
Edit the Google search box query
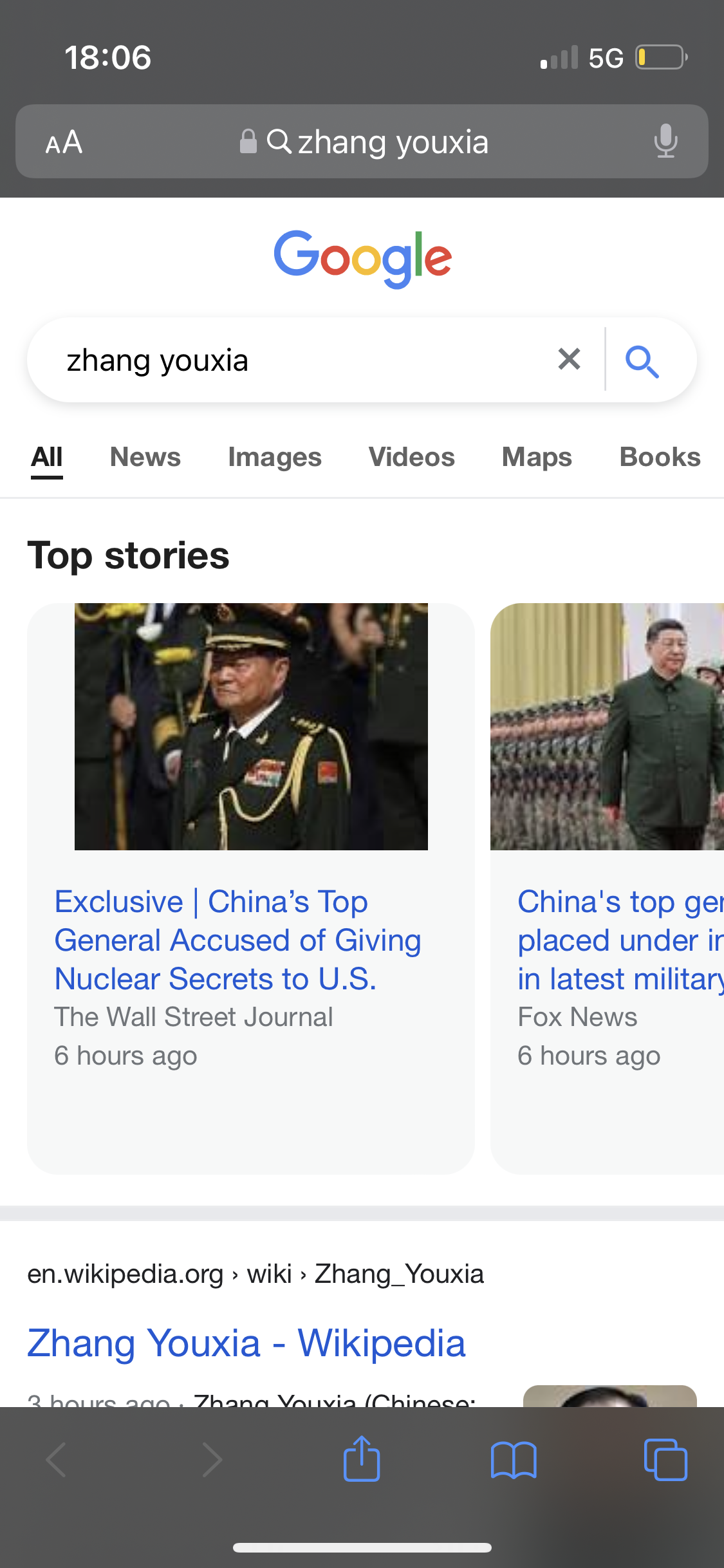tap(290, 360)
